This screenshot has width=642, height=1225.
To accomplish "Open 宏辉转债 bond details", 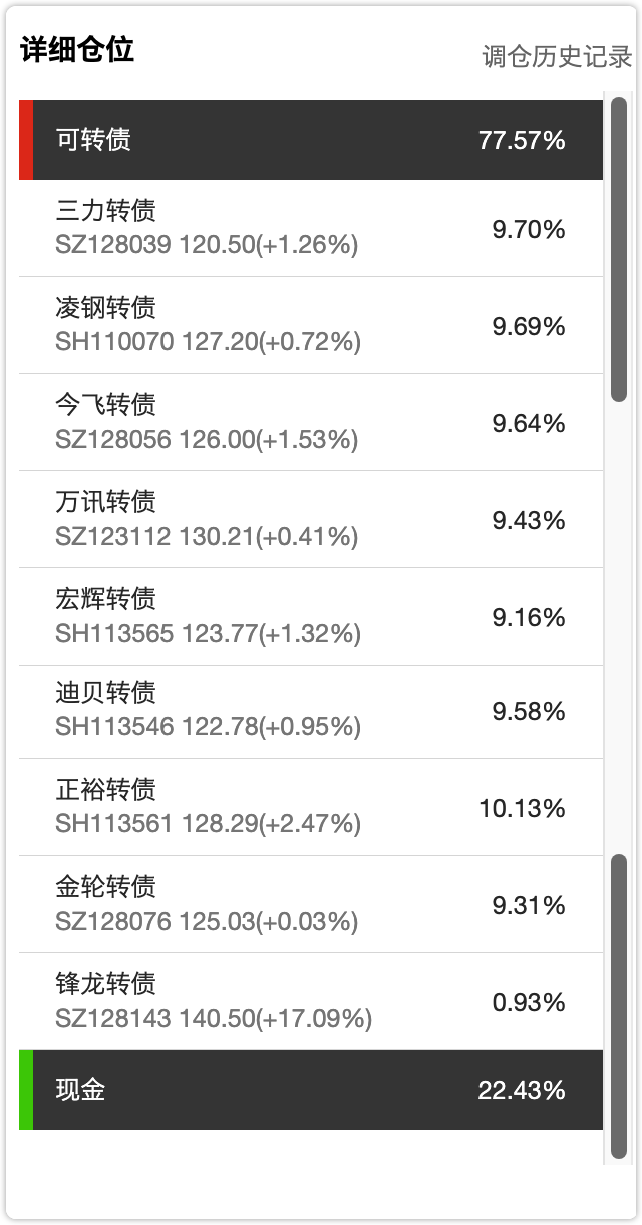I will 310,616.
